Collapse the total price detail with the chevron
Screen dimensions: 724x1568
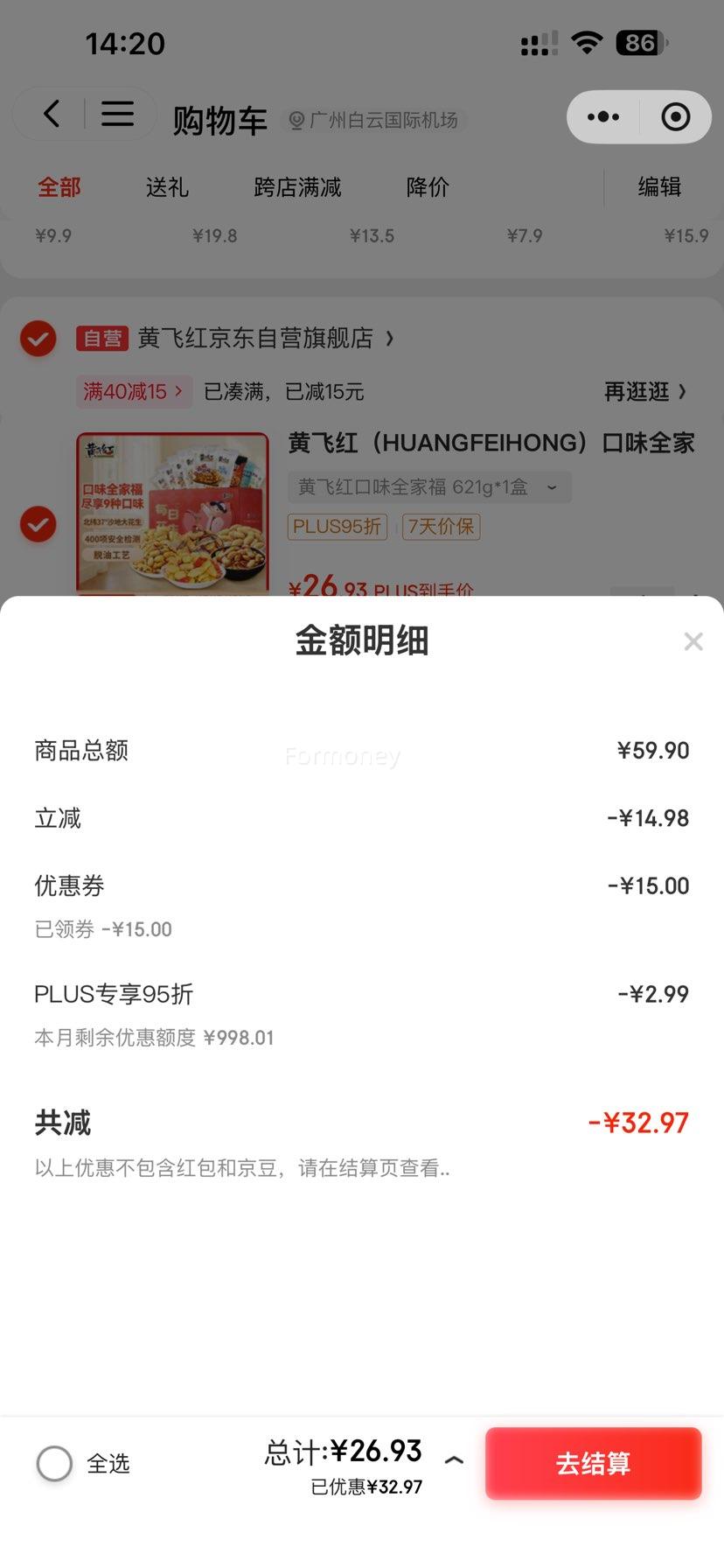tap(454, 1464)
